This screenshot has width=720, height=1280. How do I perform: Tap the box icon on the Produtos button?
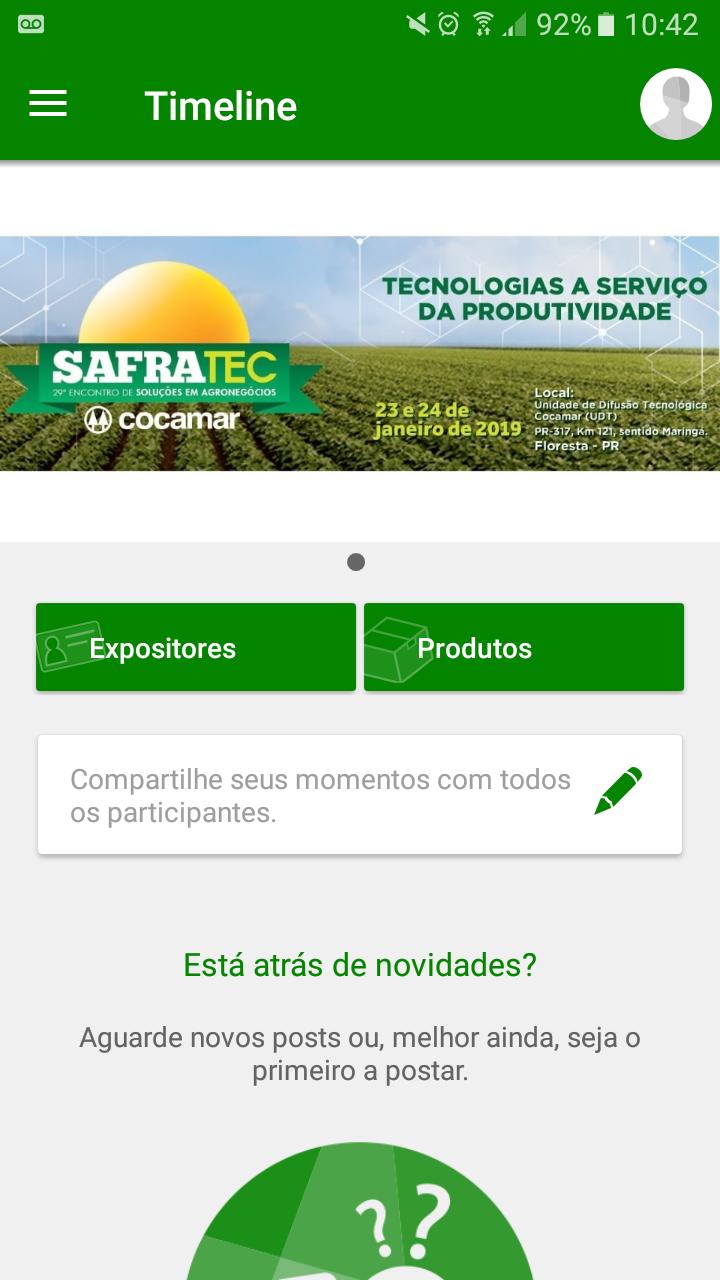(x=398, y=646)
